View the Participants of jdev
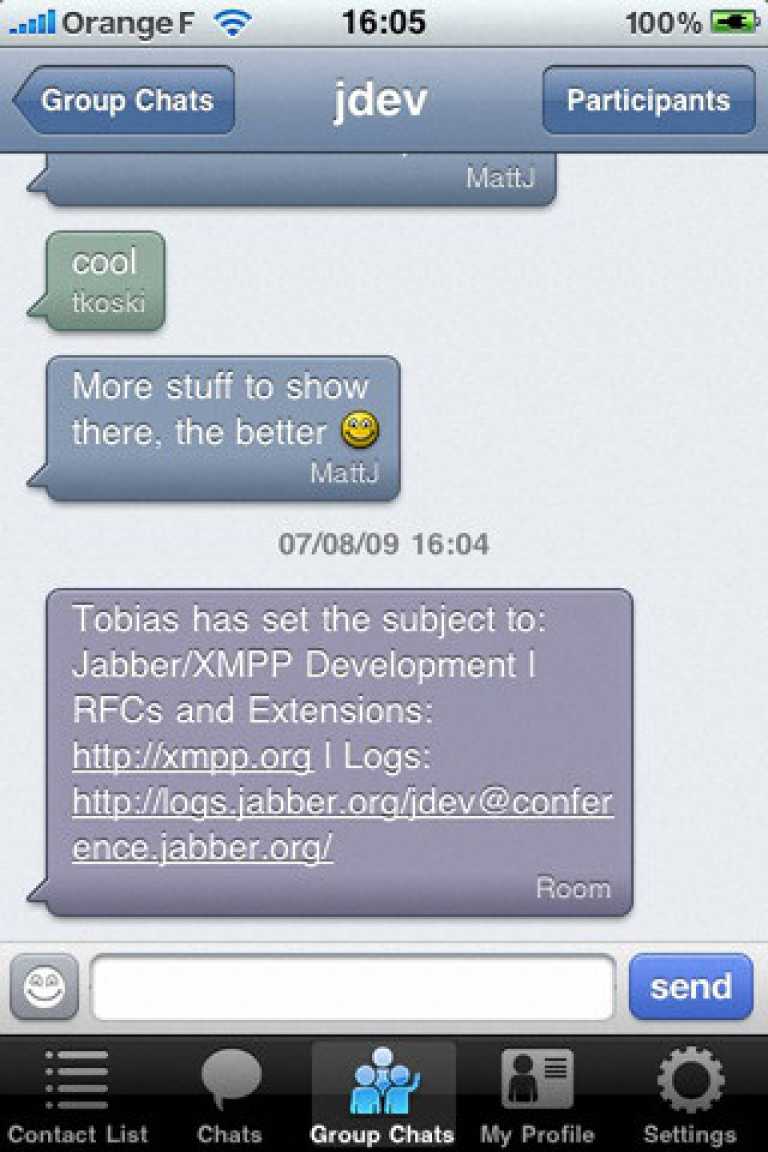 (648, 100)
